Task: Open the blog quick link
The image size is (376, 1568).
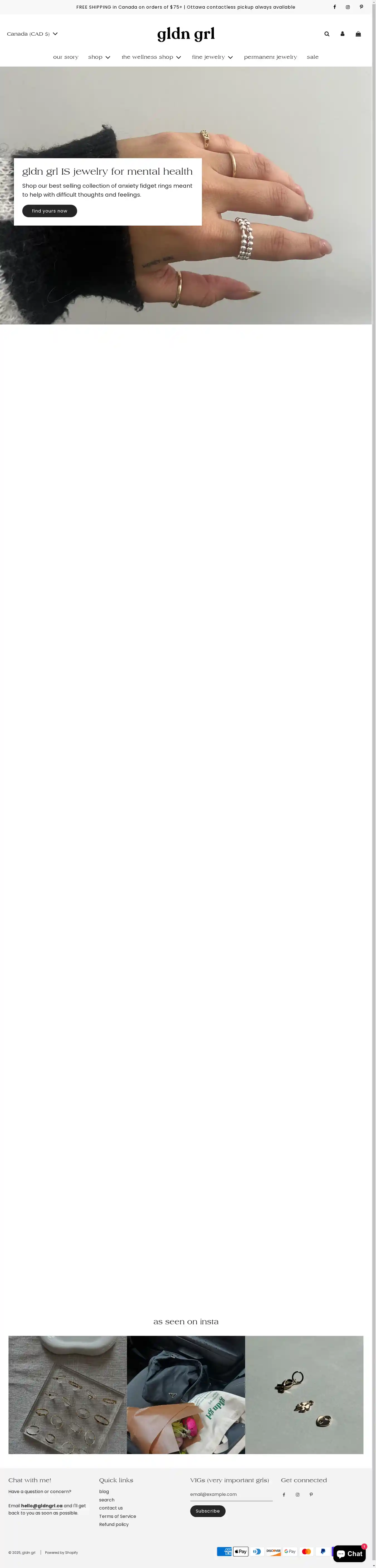Action: (x=104, y=1491)
